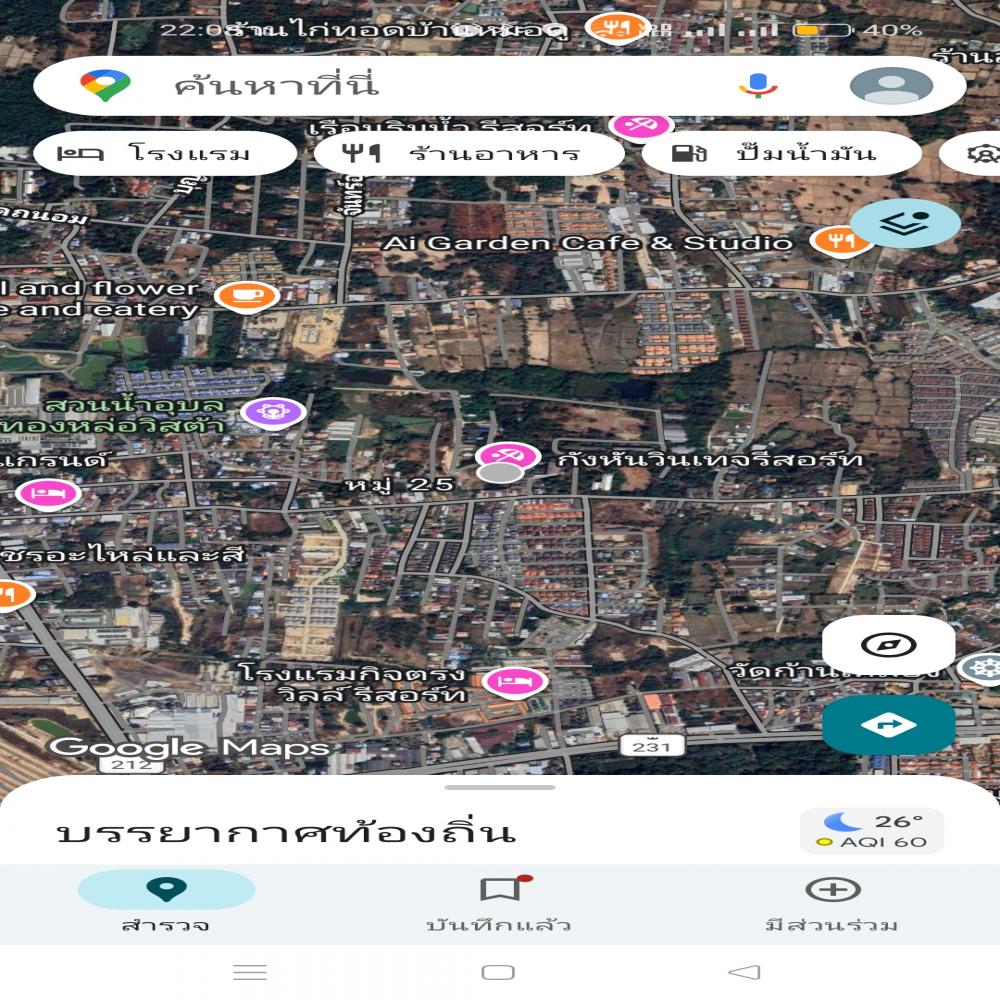This screenshot has width=1000, height=1000.
Task: Open directions with the teal arrow button
Action: coord(888,725)
